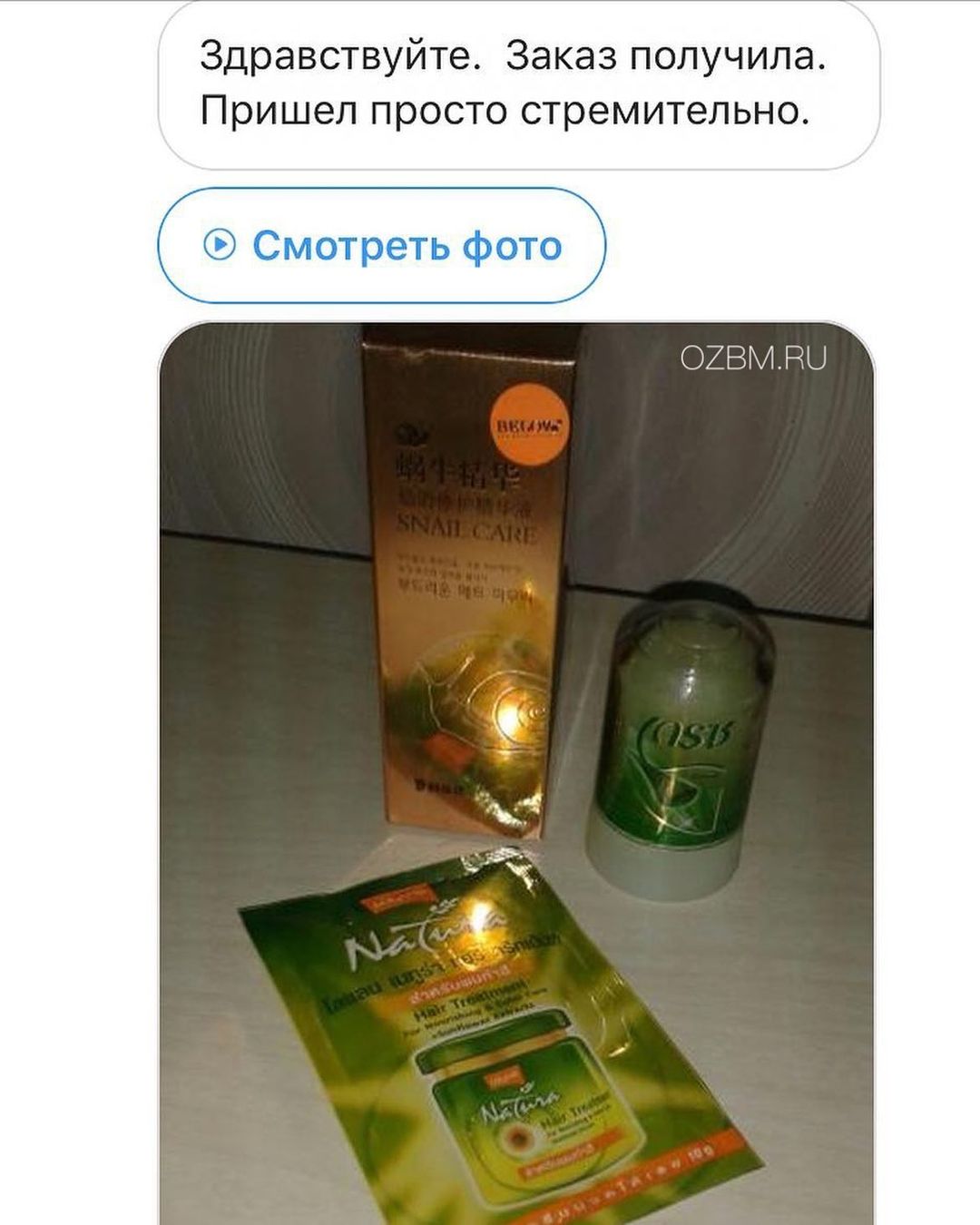Viewport: 980px width, 1225px height.
Task: Tap the Смотреть фото button
Action: point(382,246)
